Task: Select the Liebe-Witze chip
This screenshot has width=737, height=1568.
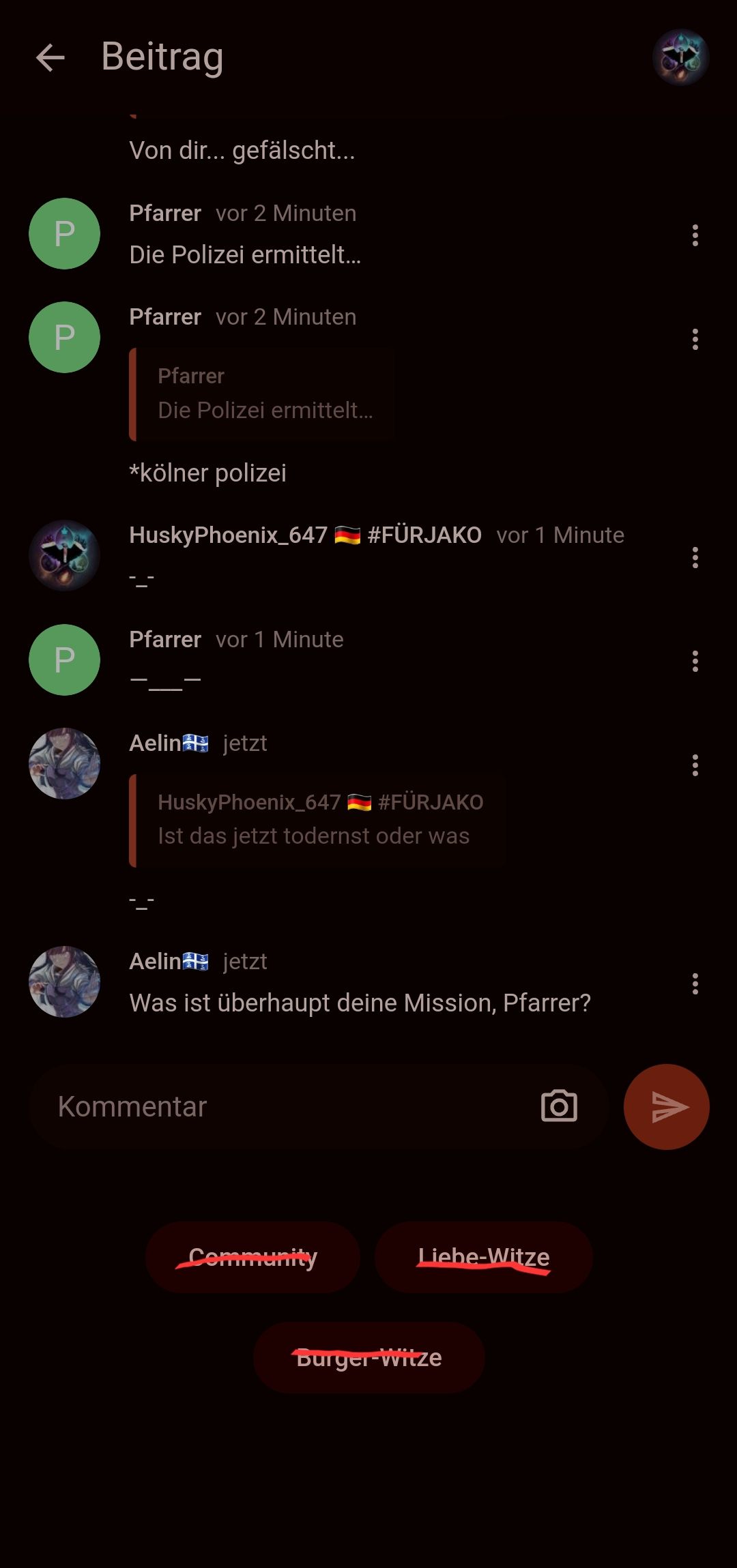Action: [x=483, y=1257]
